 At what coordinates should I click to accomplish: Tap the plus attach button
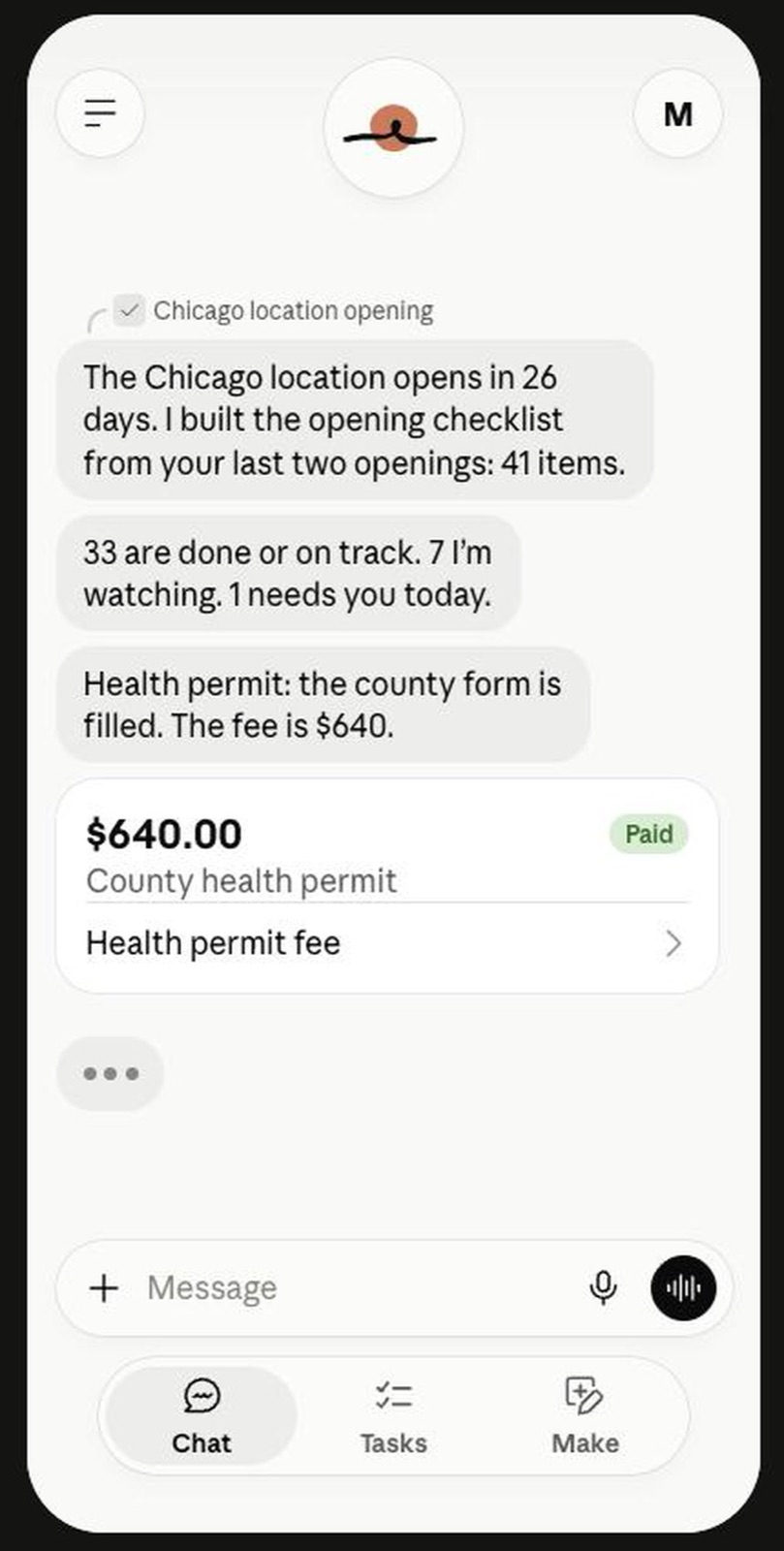tap(104, 1287)
